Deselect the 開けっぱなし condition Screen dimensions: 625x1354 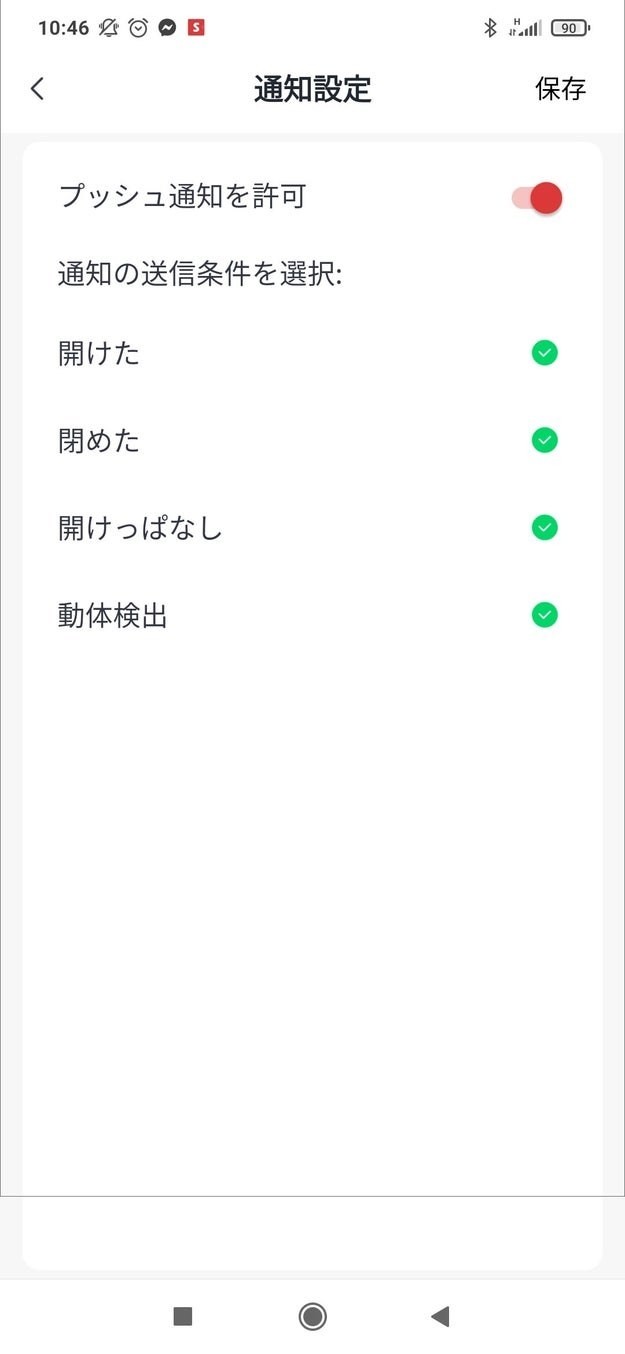544,527
